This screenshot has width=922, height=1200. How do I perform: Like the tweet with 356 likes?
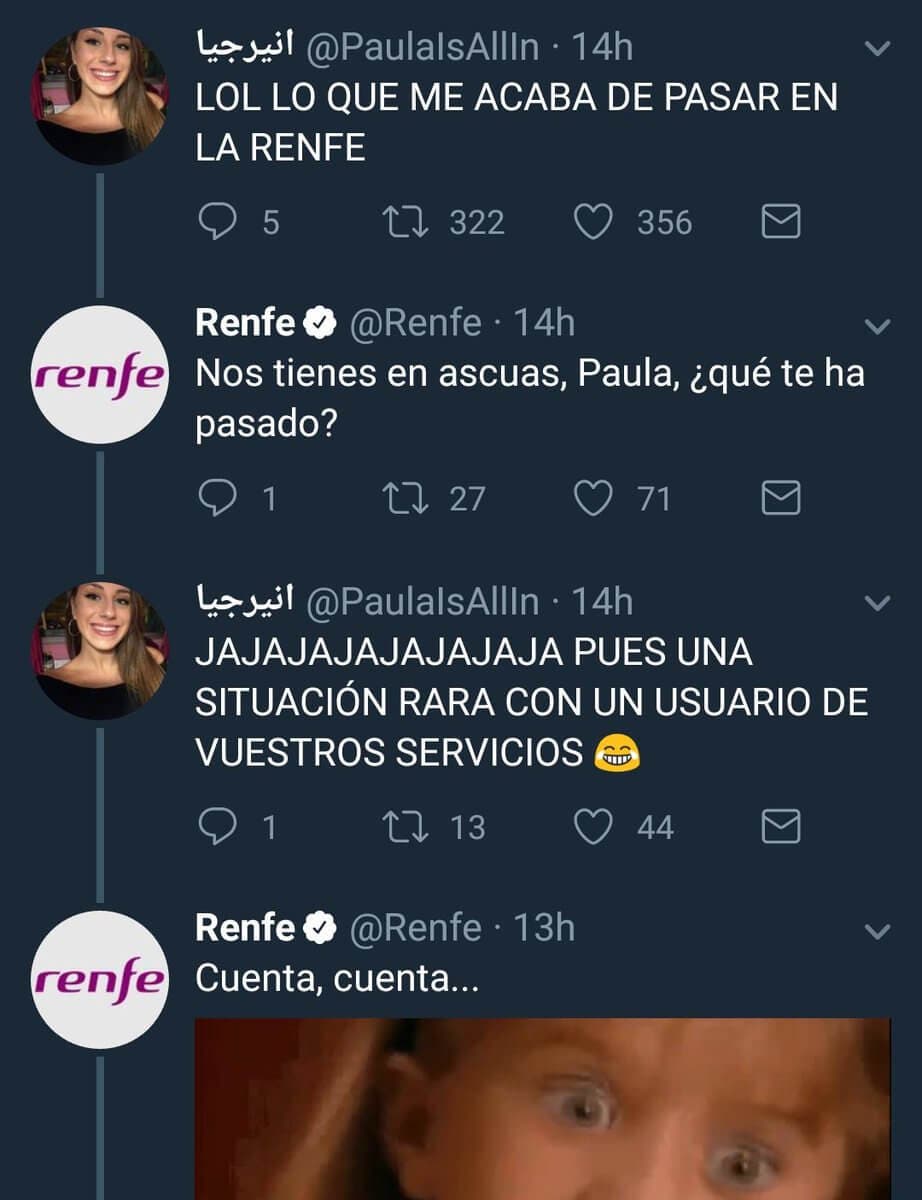click(x=593, y=222)
